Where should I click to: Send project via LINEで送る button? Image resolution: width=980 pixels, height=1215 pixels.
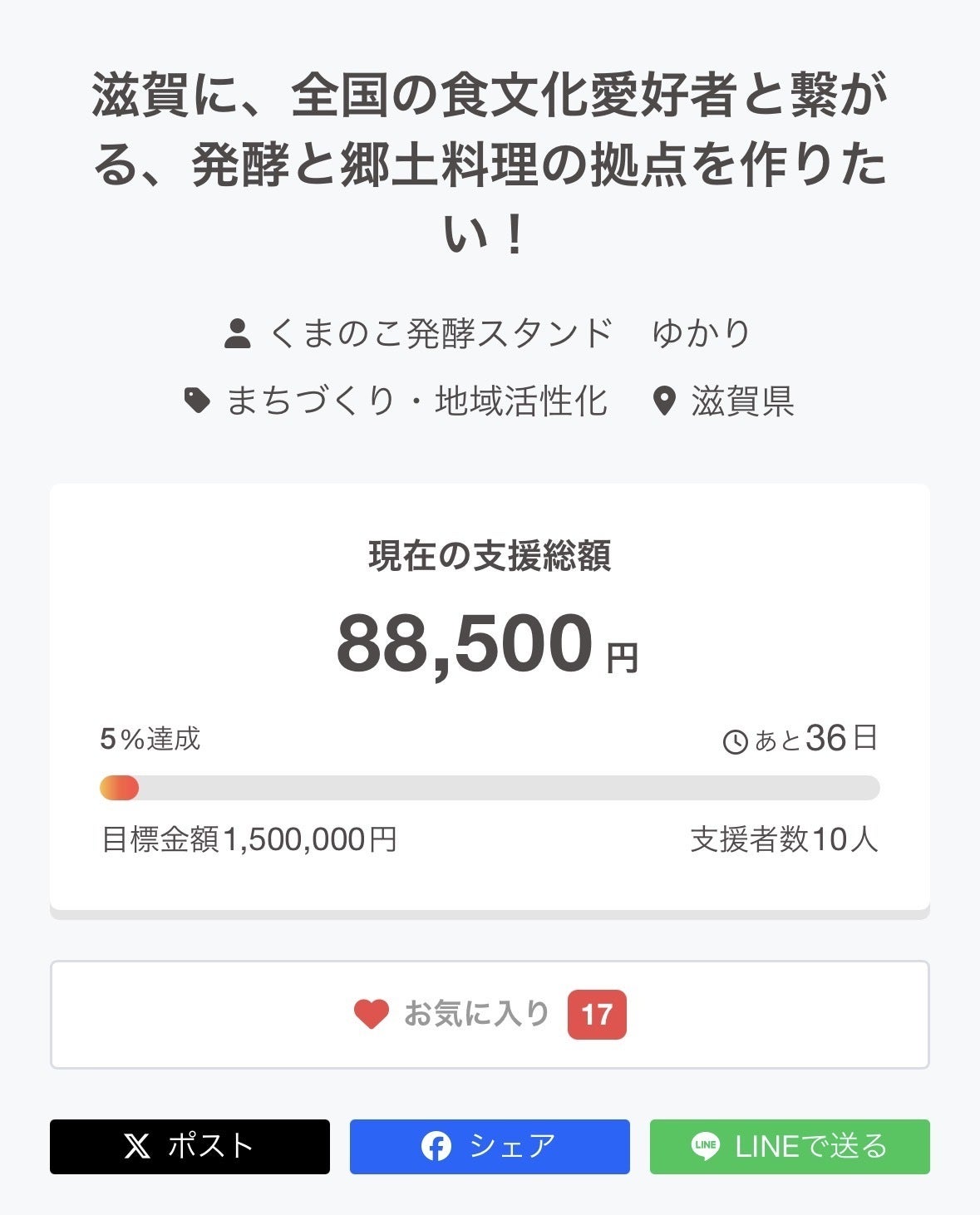(789, 1146)
